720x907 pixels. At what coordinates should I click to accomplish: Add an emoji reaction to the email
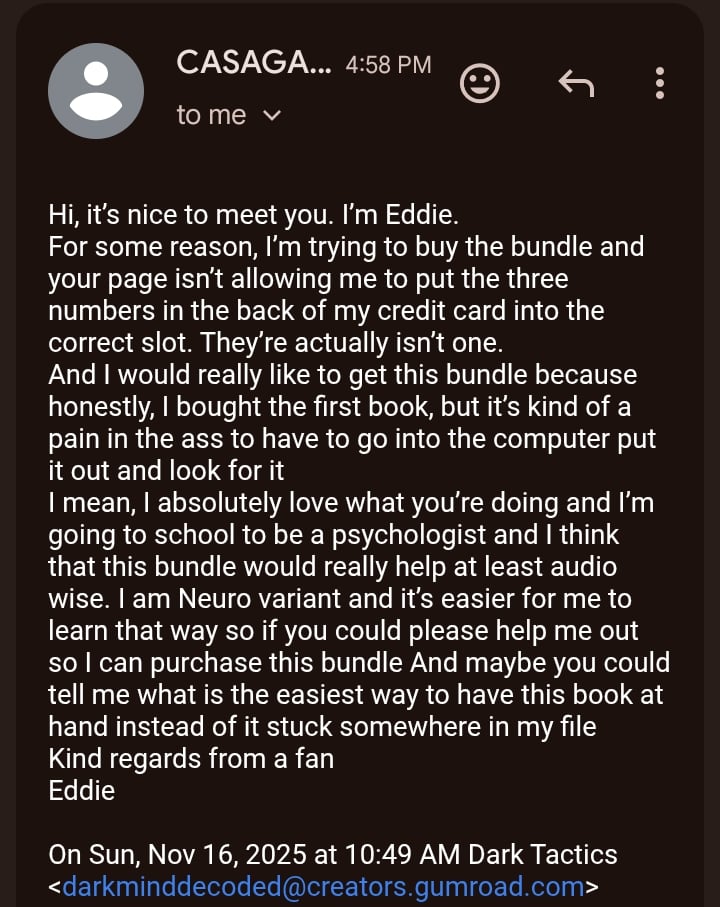480,84
